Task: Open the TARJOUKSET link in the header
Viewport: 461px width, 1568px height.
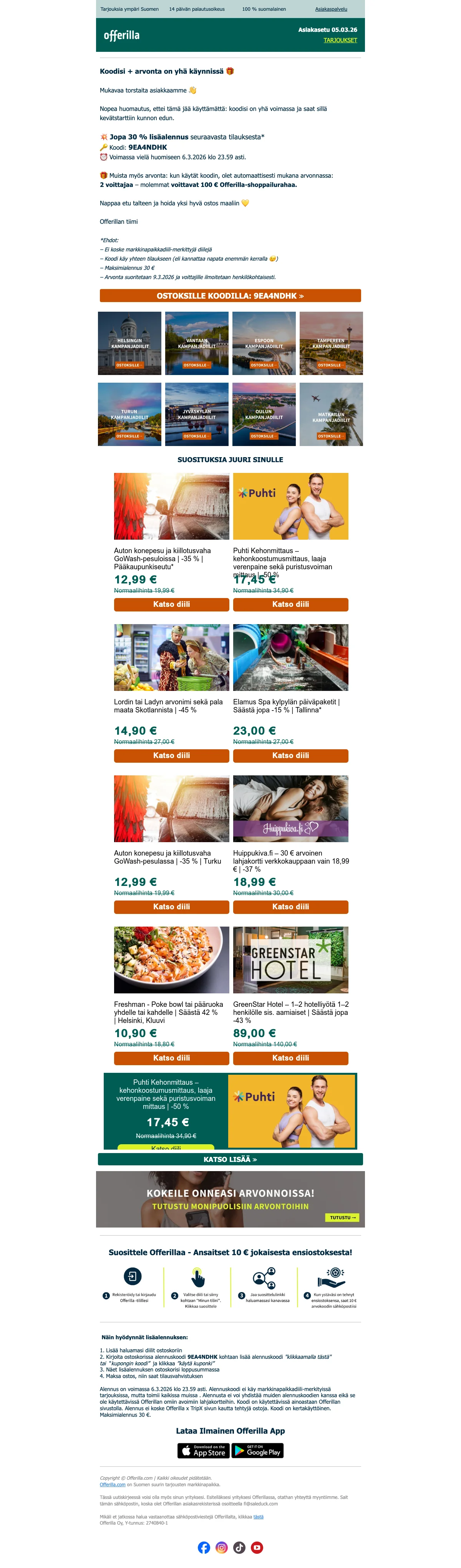Action: click(x=340, y=40)
